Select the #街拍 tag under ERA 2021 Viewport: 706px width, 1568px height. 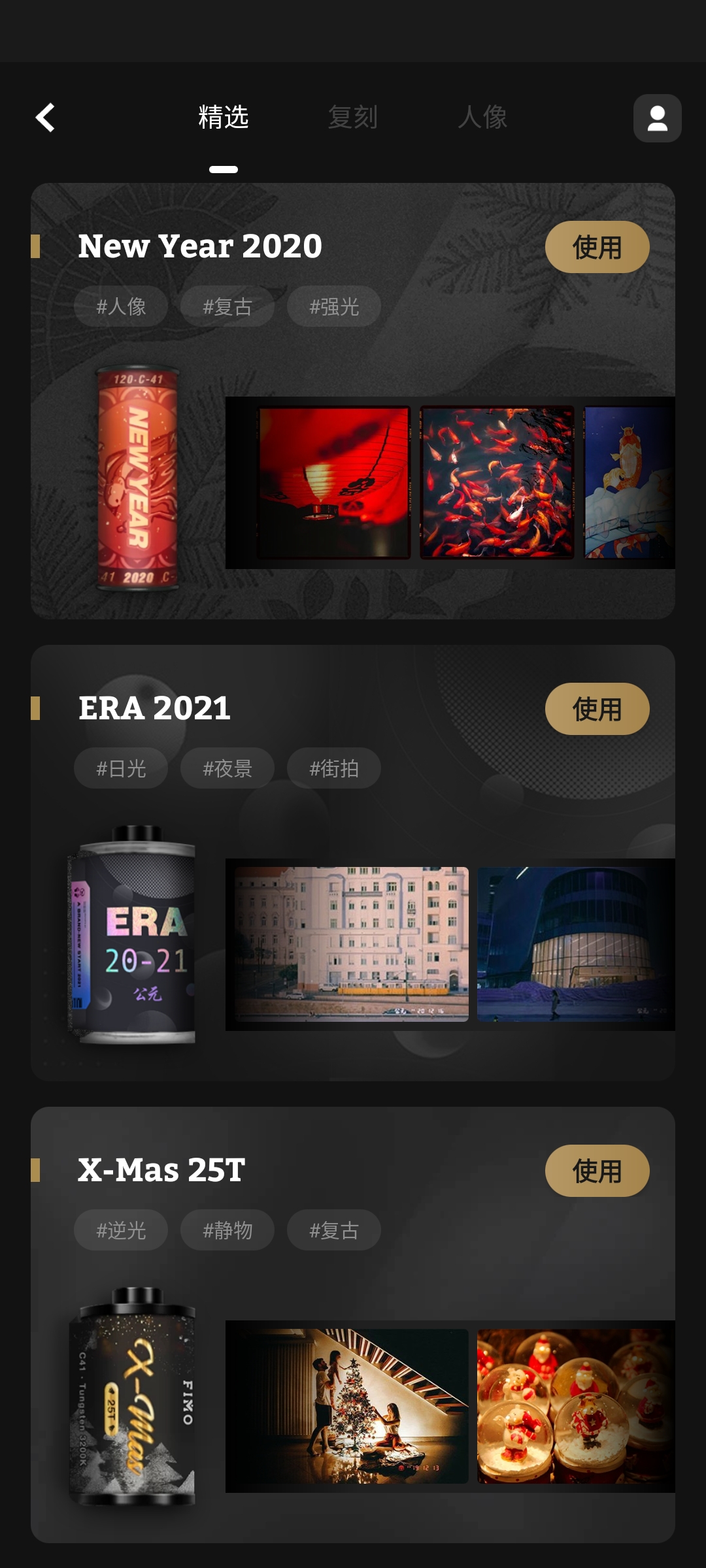tap(333, 768)
